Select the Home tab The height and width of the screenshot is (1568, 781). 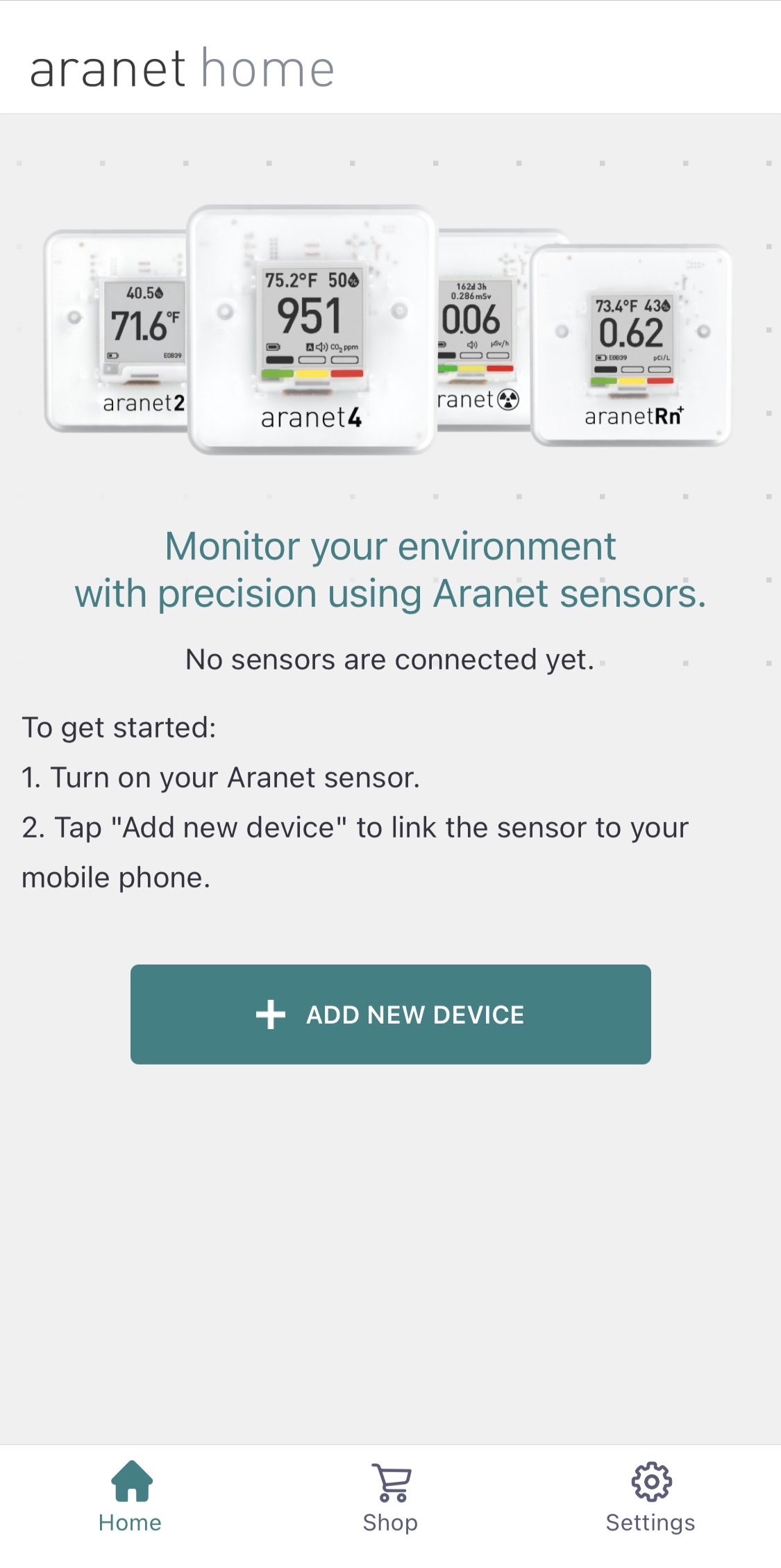coord(131,1497)
